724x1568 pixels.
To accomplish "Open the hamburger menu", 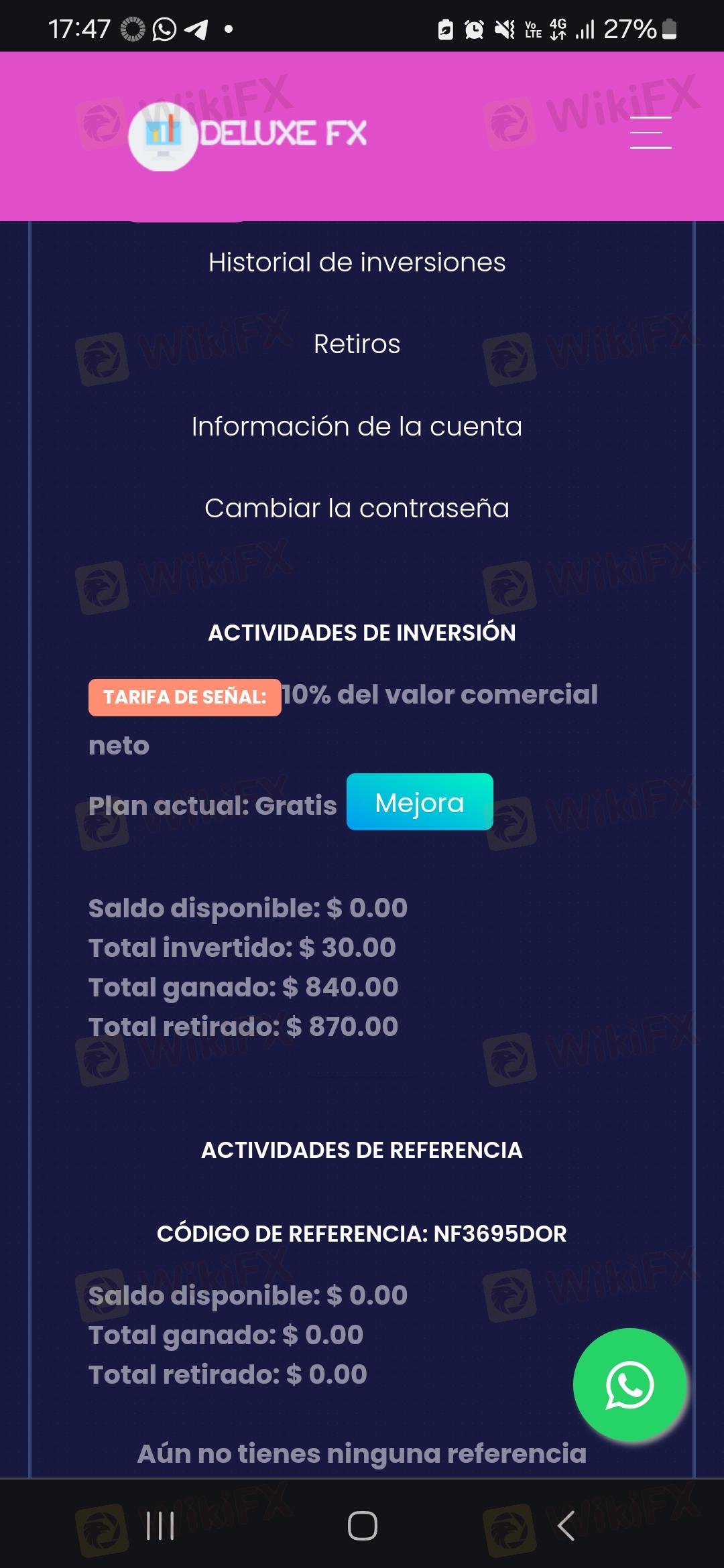I will click(x=650, y=133).
